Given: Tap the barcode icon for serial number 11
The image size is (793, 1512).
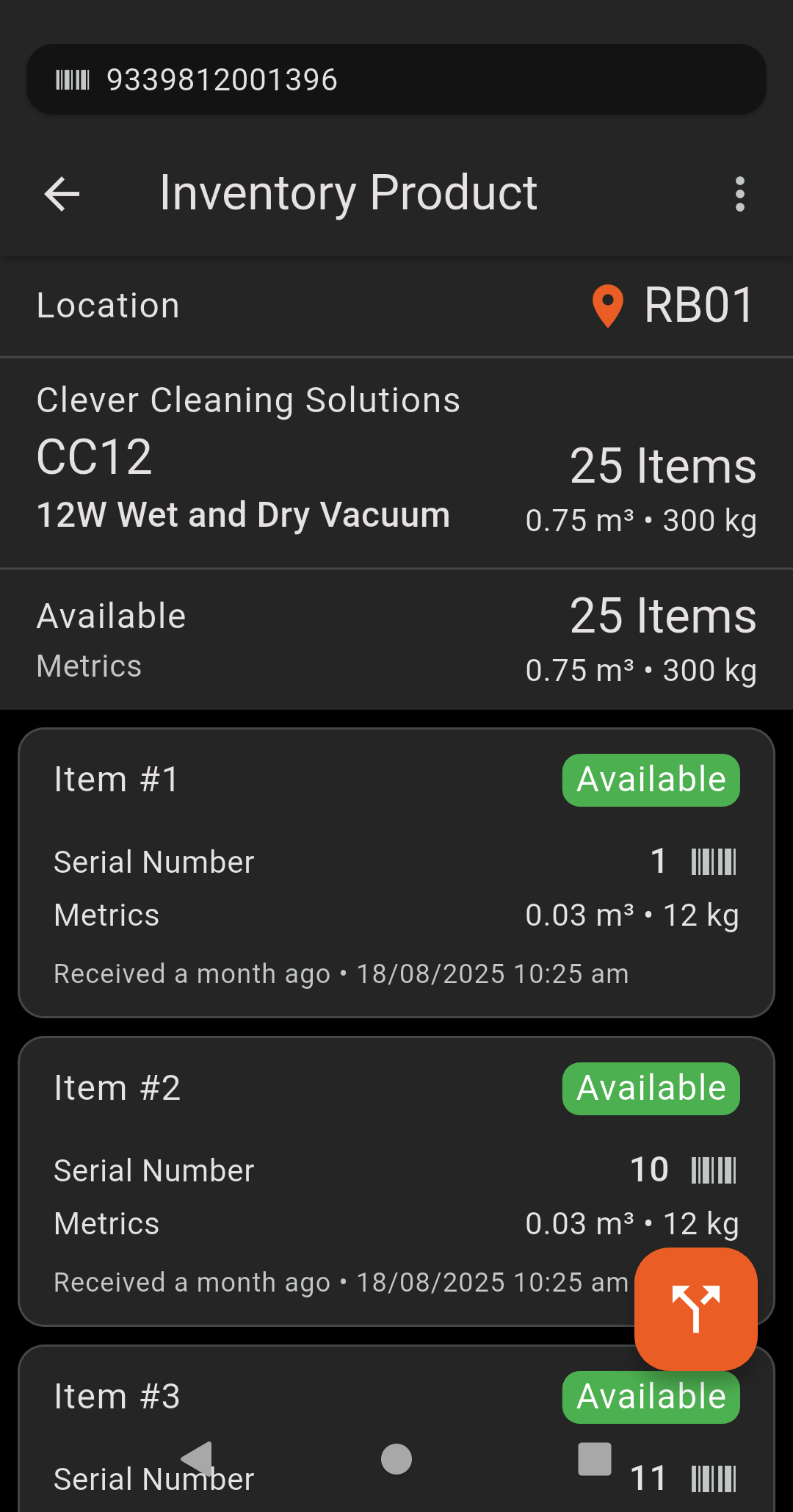Looking at the screenshot, I should click(x=714, y=1479).
